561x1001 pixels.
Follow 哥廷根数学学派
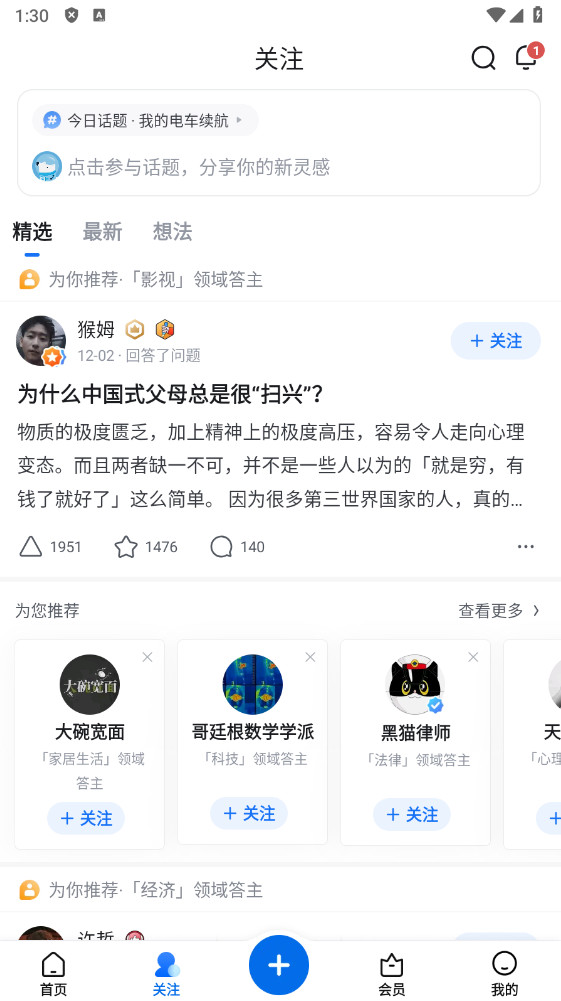click(x=249, y=813)
